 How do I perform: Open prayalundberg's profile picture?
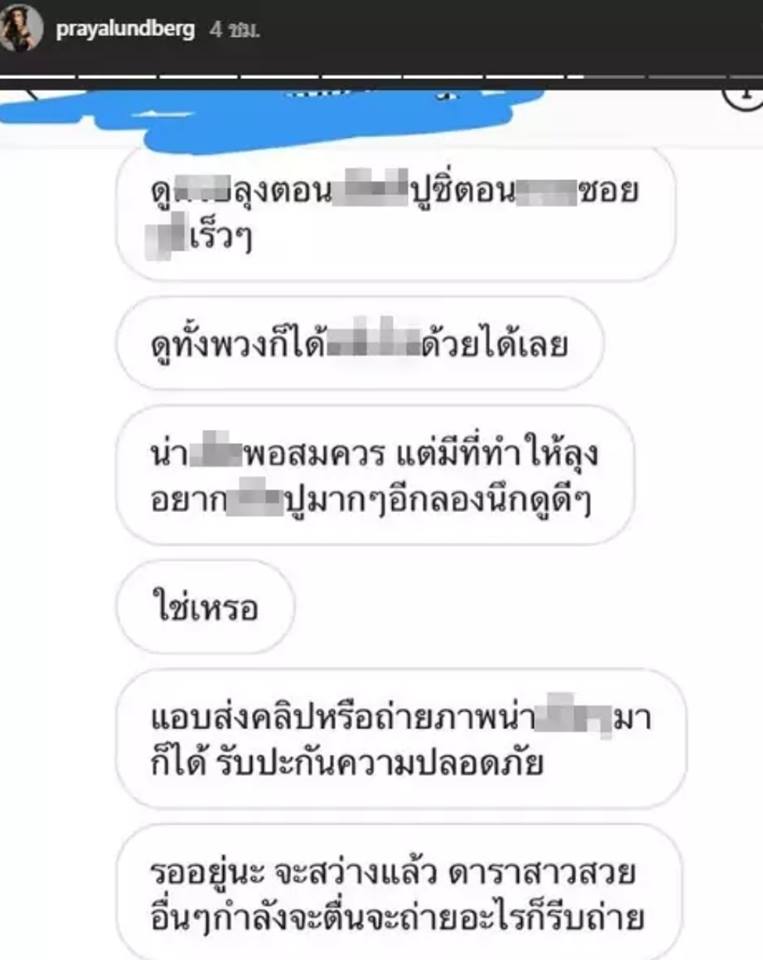coord(22,31)
